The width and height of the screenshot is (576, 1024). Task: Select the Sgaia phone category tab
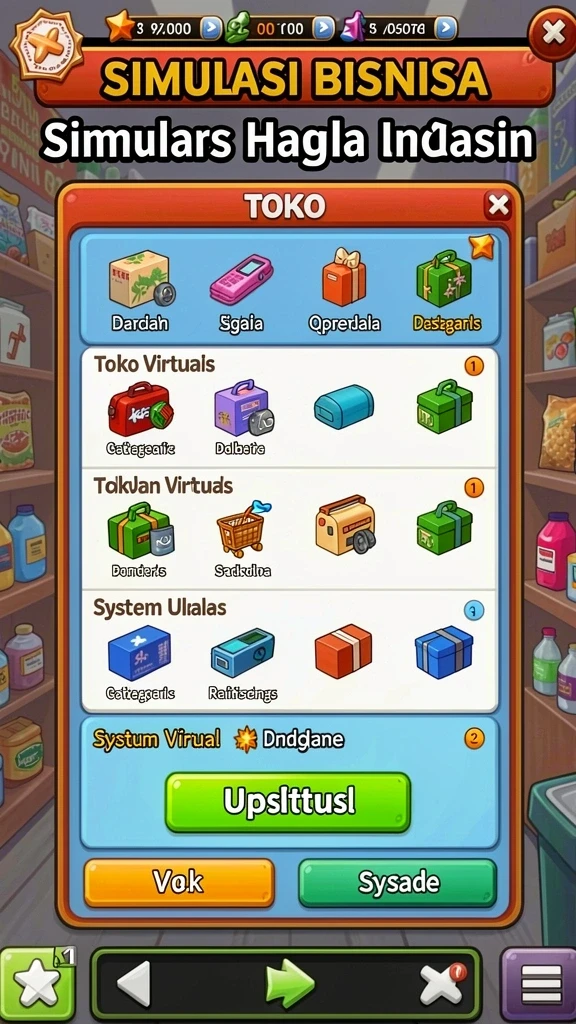tap(241, 291)
